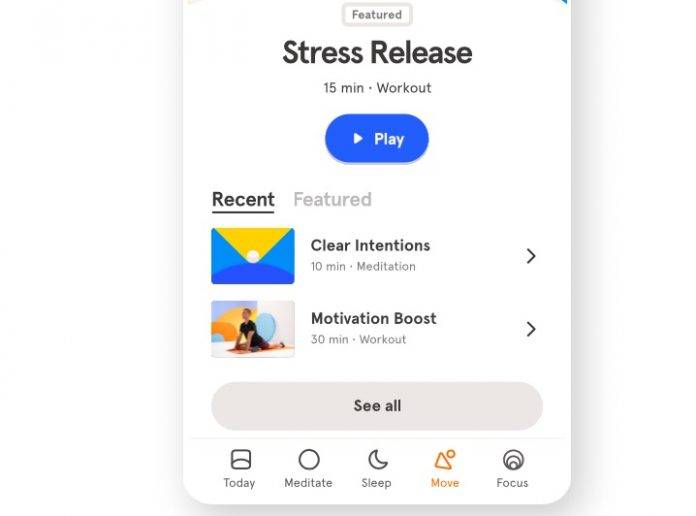696x516 pixels.
Task: Switch to the Meditate tab
Action: pos(308,468)
